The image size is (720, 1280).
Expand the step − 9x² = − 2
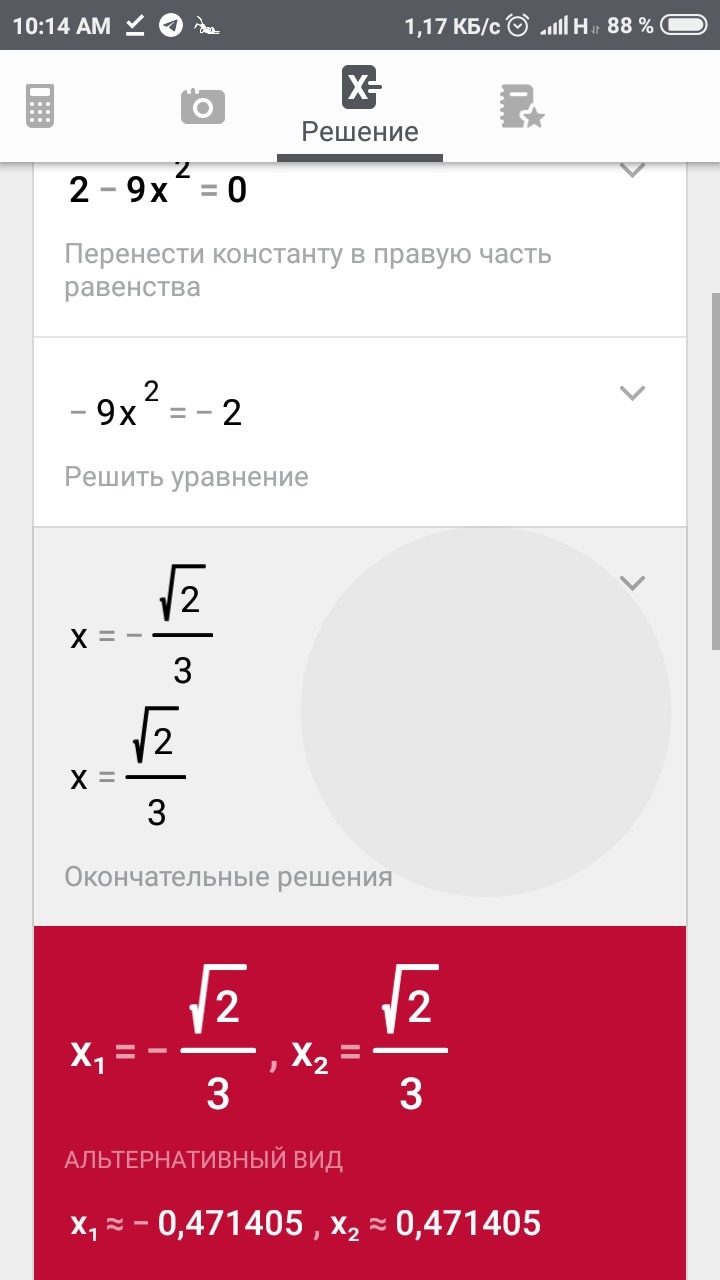(x=632, y=393)
